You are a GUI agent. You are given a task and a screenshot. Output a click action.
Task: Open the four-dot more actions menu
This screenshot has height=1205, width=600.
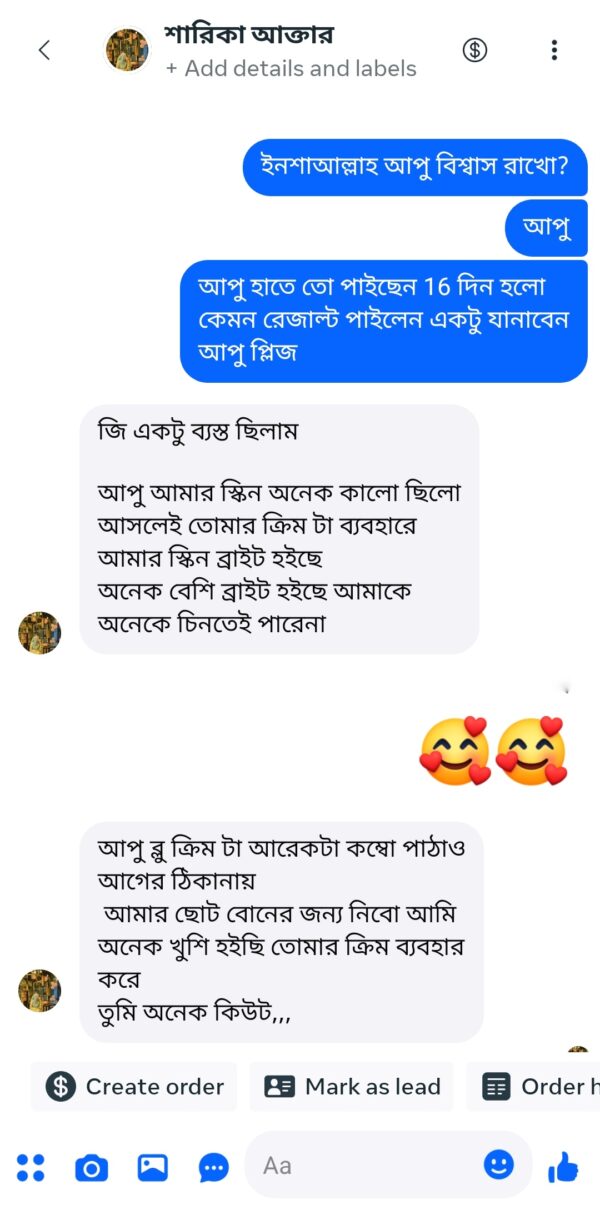click(31, 1166)
